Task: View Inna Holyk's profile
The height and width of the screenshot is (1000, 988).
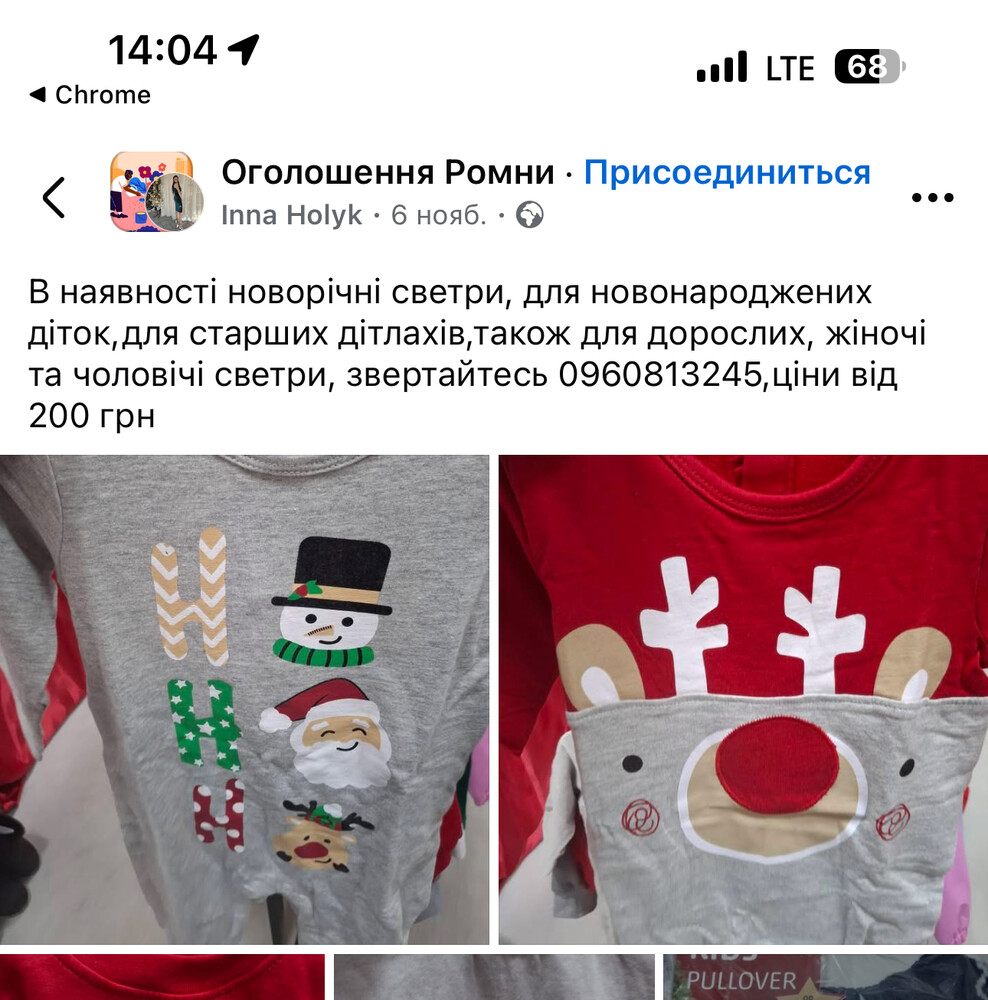Action: (291, 215)
